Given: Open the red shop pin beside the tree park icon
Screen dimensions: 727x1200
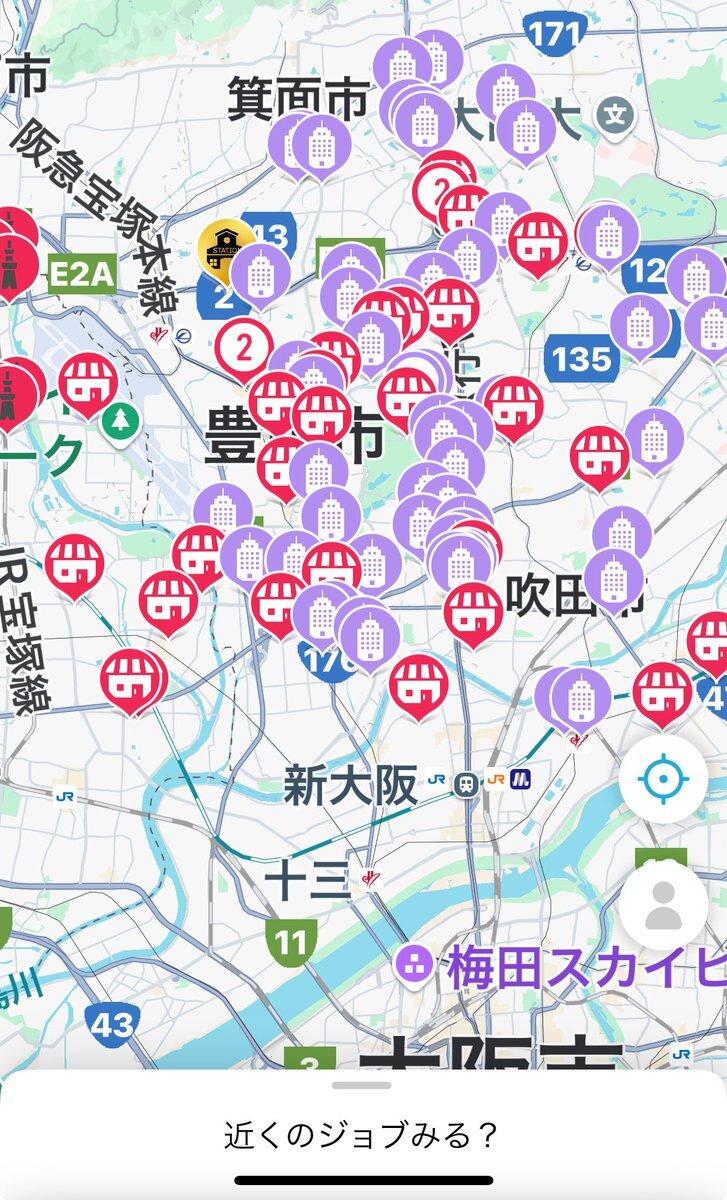Looking at the screenshot, I should pos(87,385).
